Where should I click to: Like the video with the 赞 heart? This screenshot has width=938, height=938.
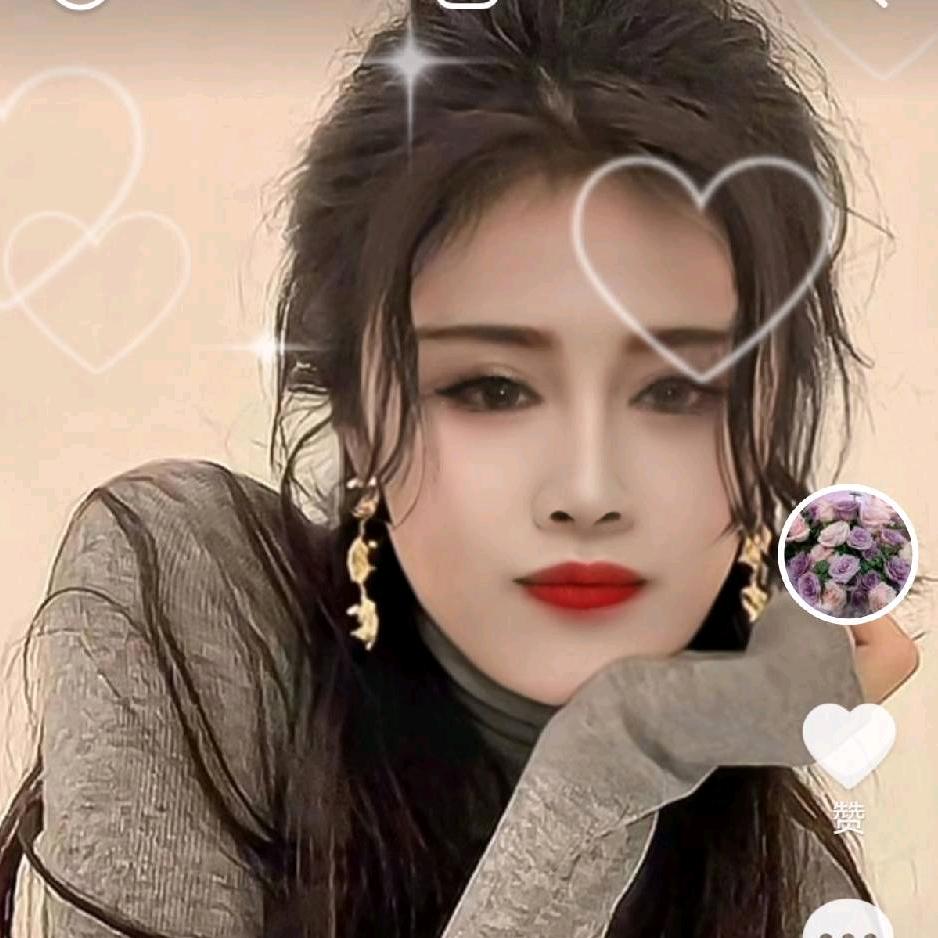[x=849, y=745]
